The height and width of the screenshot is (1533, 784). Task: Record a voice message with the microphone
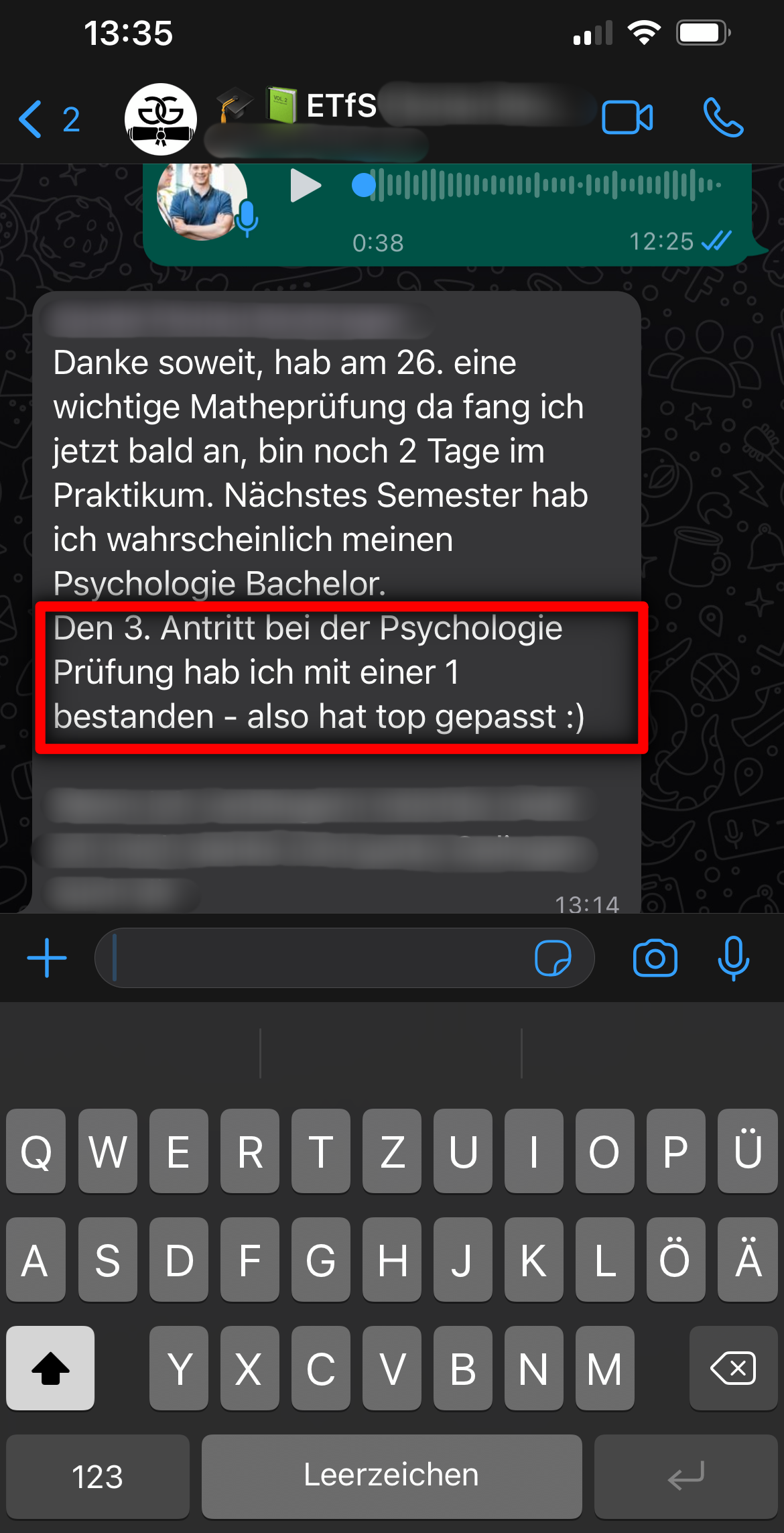point(733,958)
